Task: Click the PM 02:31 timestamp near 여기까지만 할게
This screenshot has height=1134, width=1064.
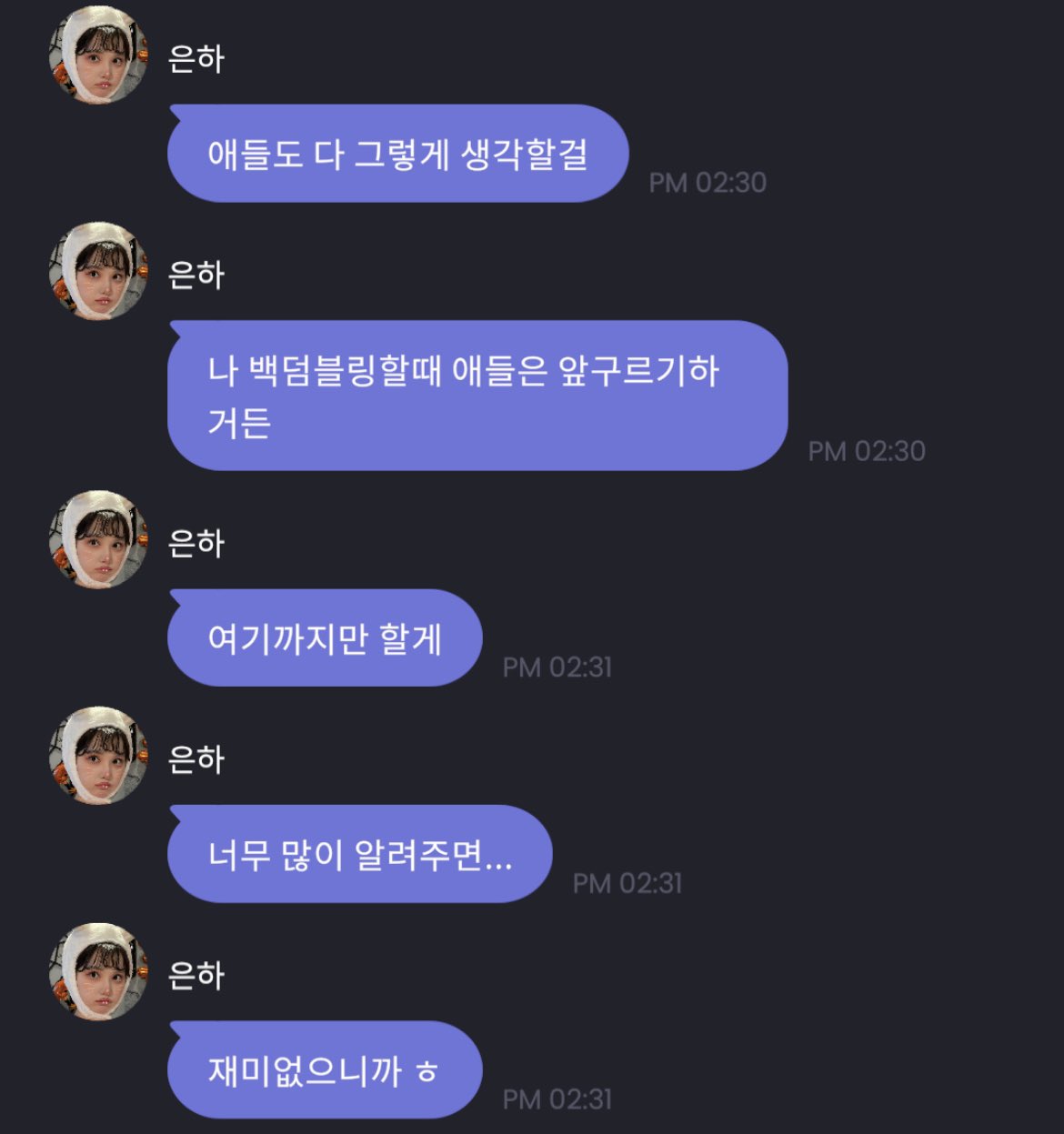Action: 557,667
